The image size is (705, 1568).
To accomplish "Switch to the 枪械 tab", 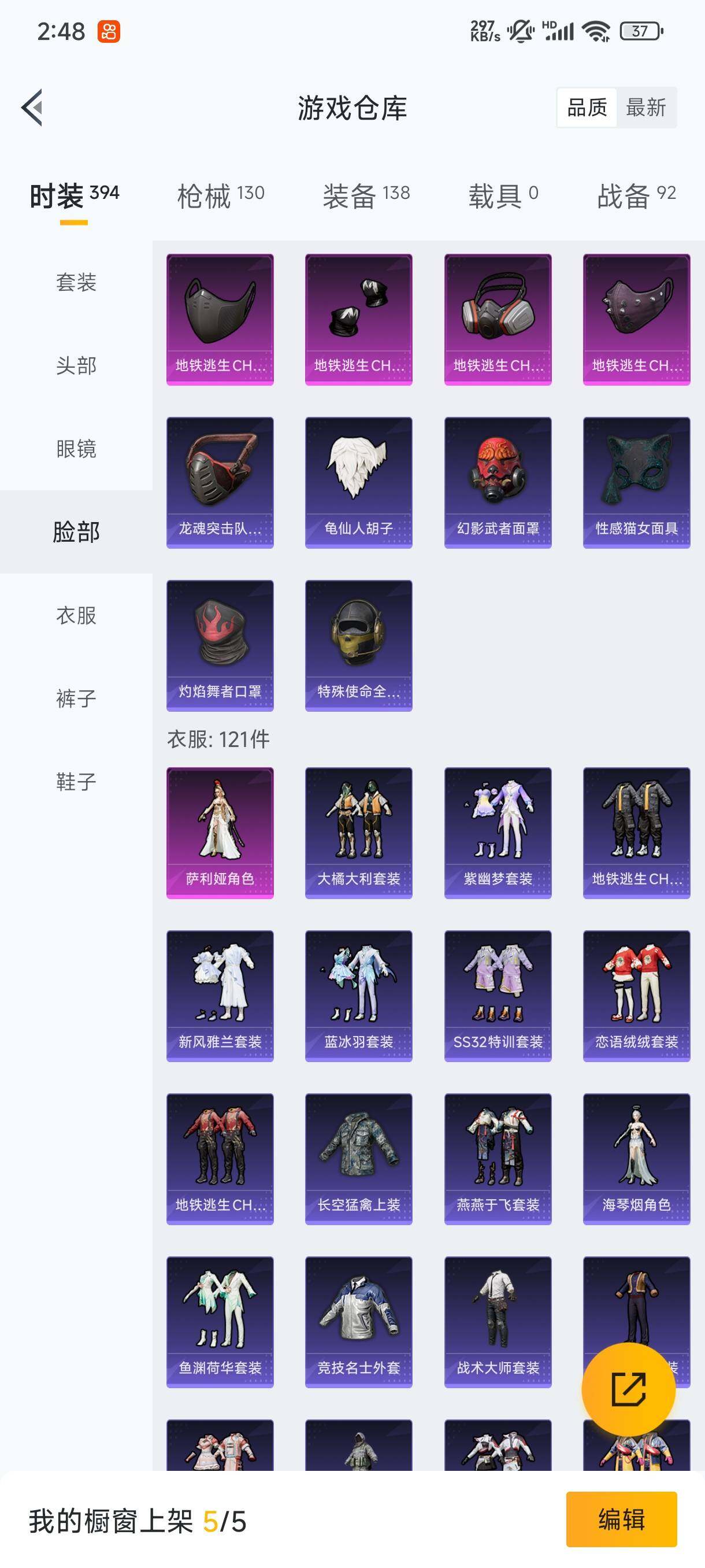I will [x=220, y=196].
